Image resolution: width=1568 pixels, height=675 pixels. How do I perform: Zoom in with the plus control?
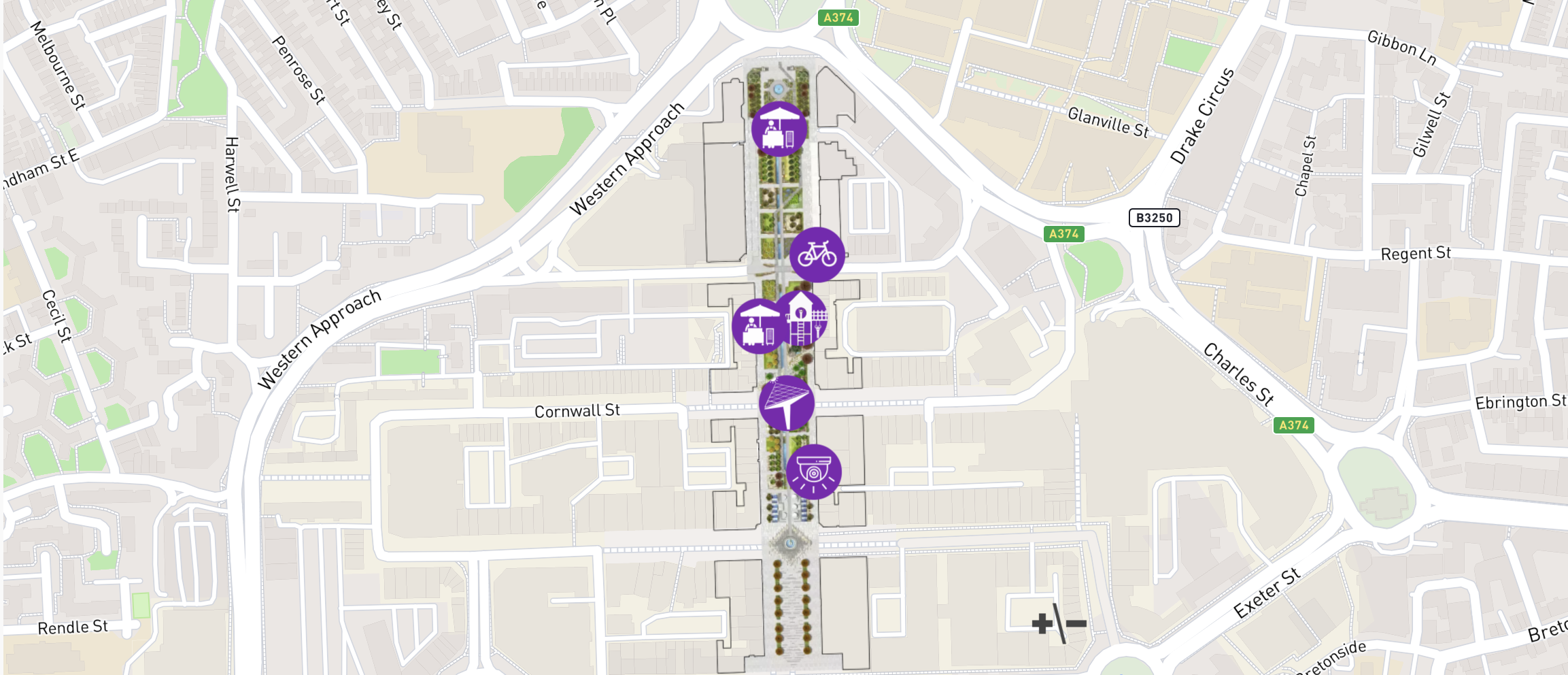[1042, 623]
